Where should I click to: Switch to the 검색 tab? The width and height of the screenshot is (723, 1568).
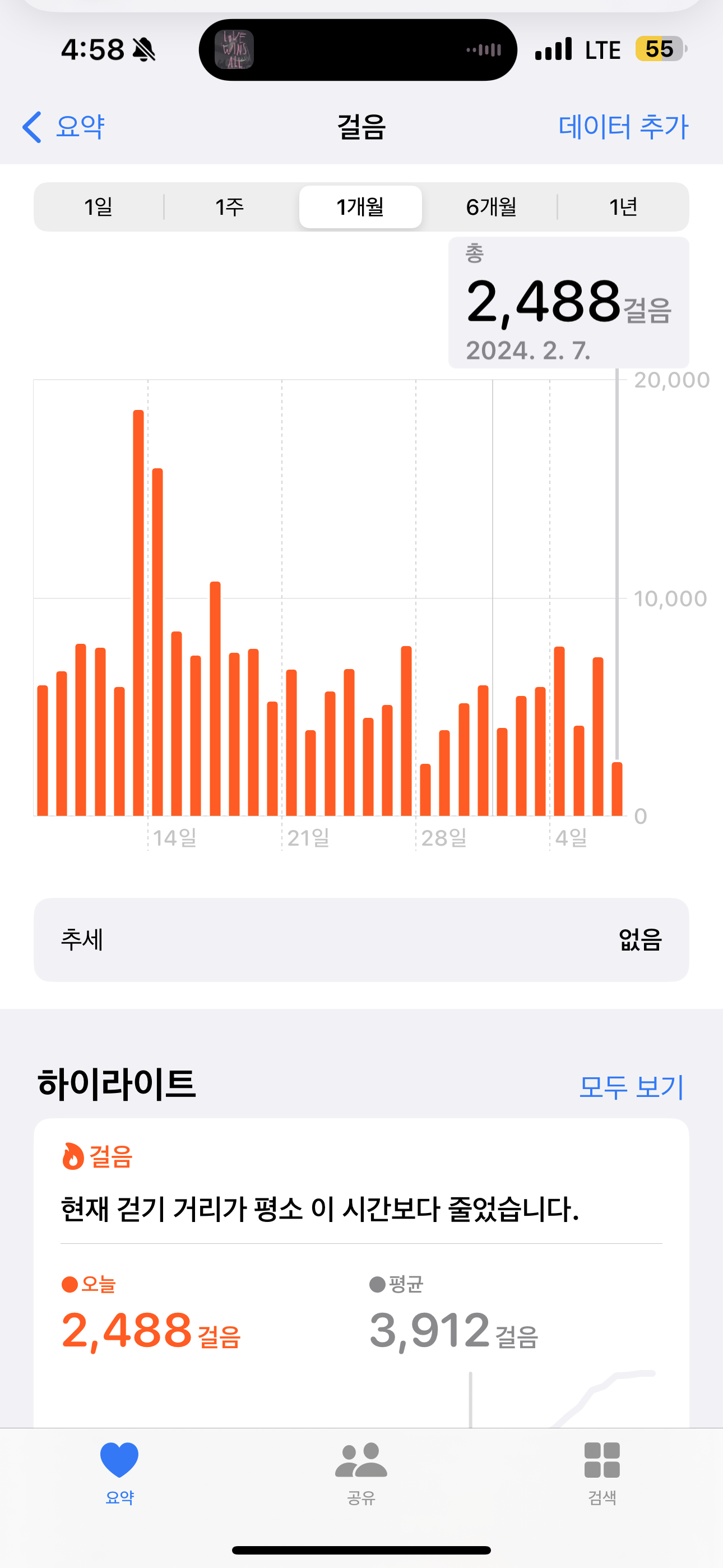602,1470
